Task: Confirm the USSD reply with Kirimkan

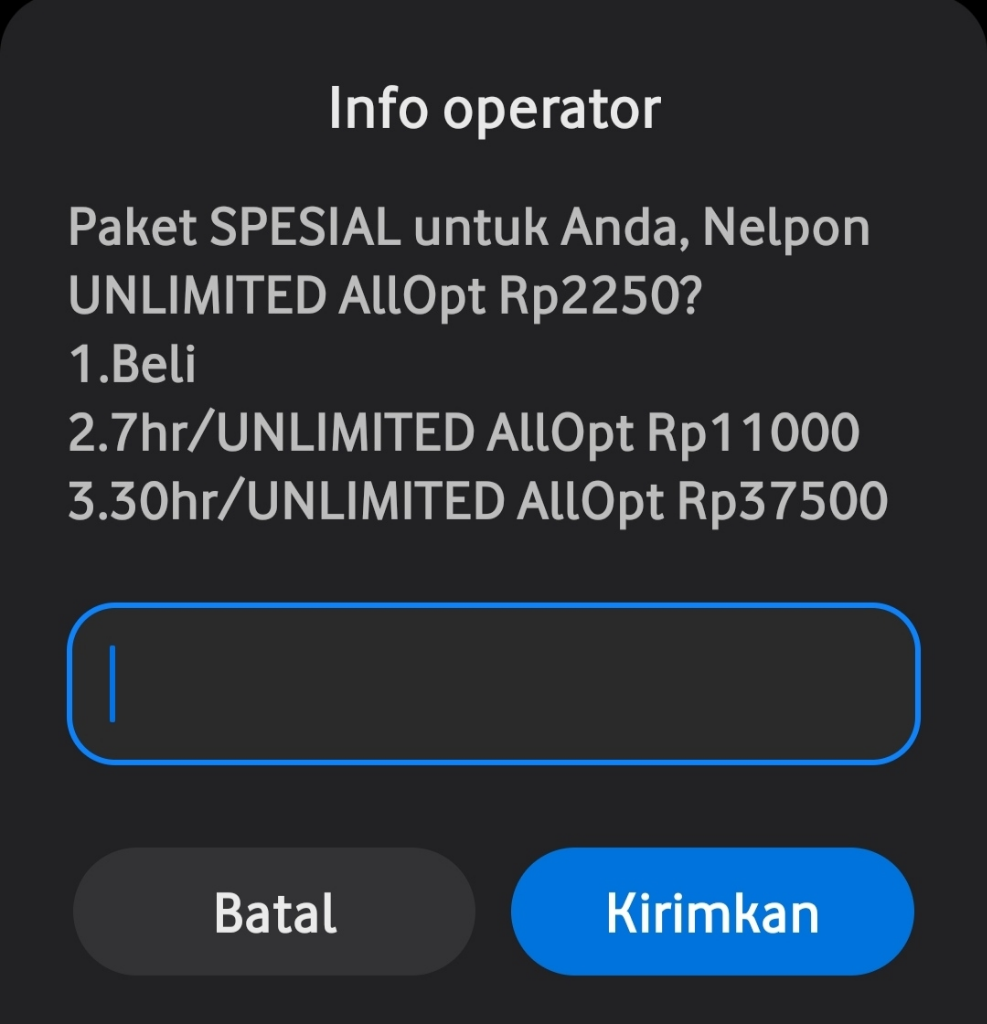Action: point(712,911)
